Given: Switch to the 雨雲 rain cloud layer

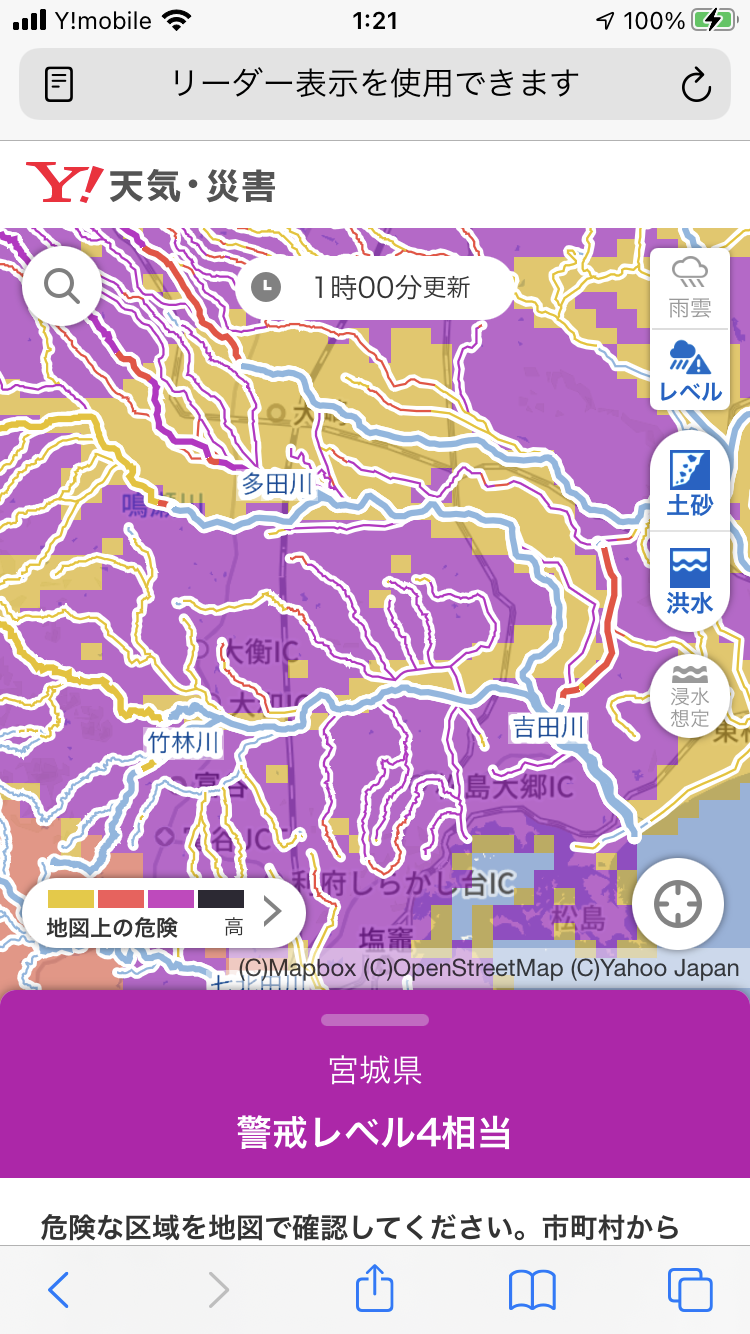Looking at the screenshot, I should tap(690, 288).
